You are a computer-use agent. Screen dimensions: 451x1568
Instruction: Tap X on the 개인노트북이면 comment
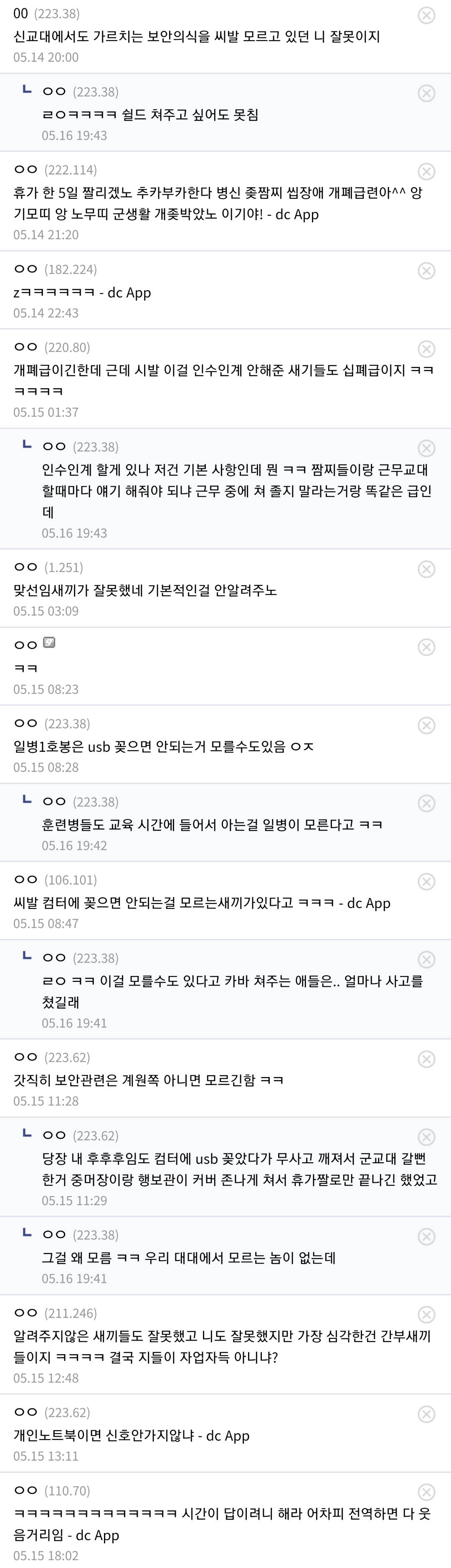426,1414
